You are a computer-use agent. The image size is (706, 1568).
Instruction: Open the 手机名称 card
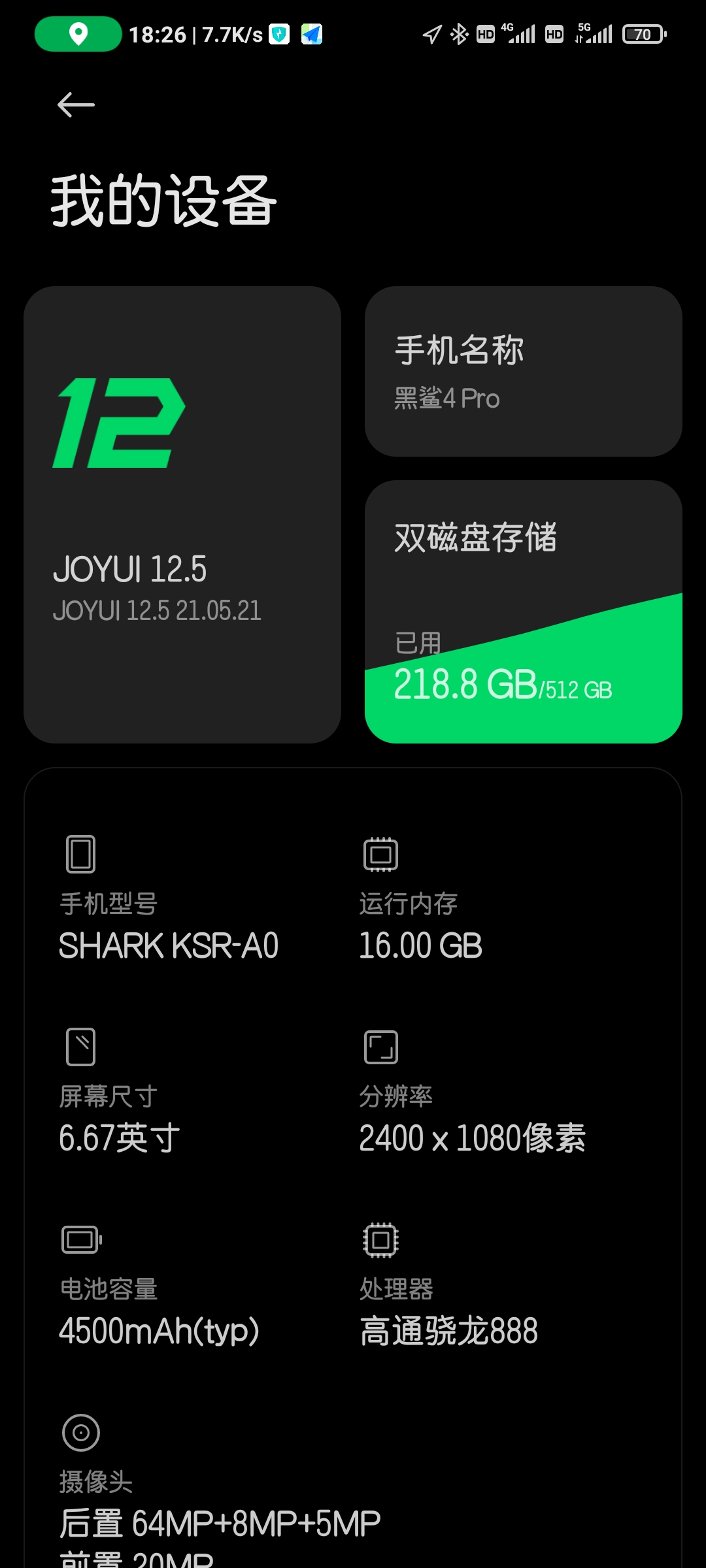524,371
